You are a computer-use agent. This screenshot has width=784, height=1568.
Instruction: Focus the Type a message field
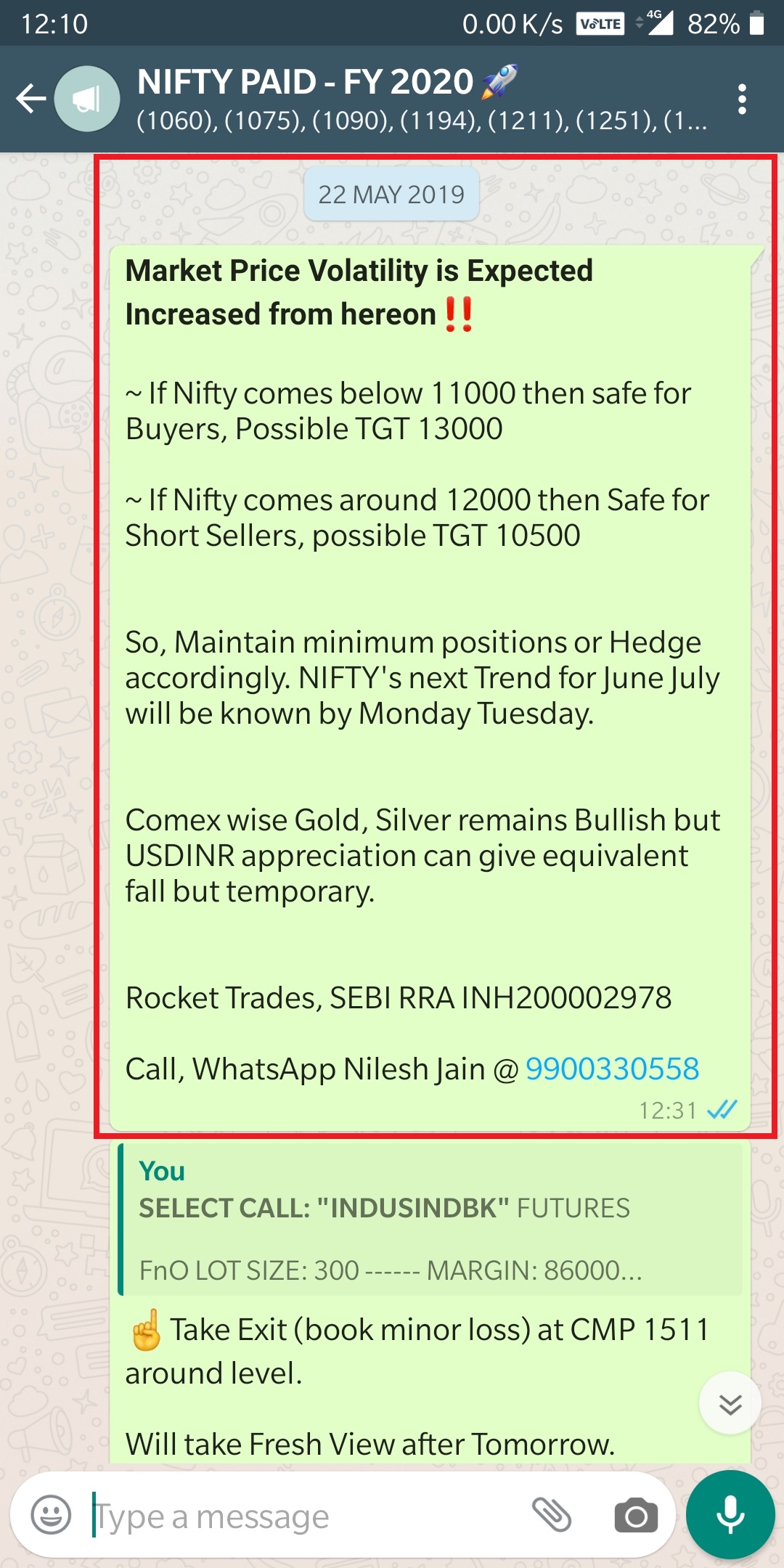pos(305,1516)
